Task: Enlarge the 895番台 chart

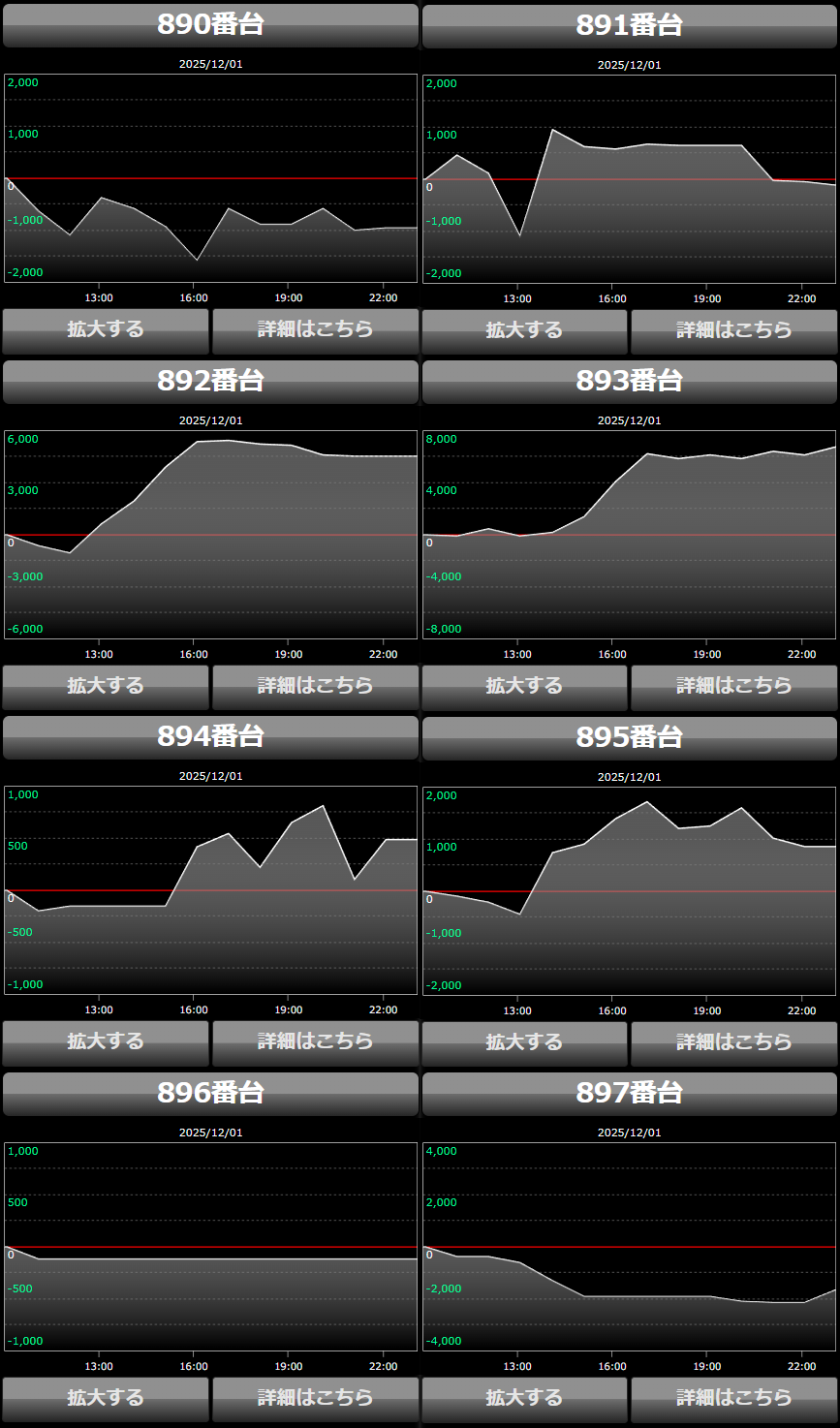Action: (524, 1043)
